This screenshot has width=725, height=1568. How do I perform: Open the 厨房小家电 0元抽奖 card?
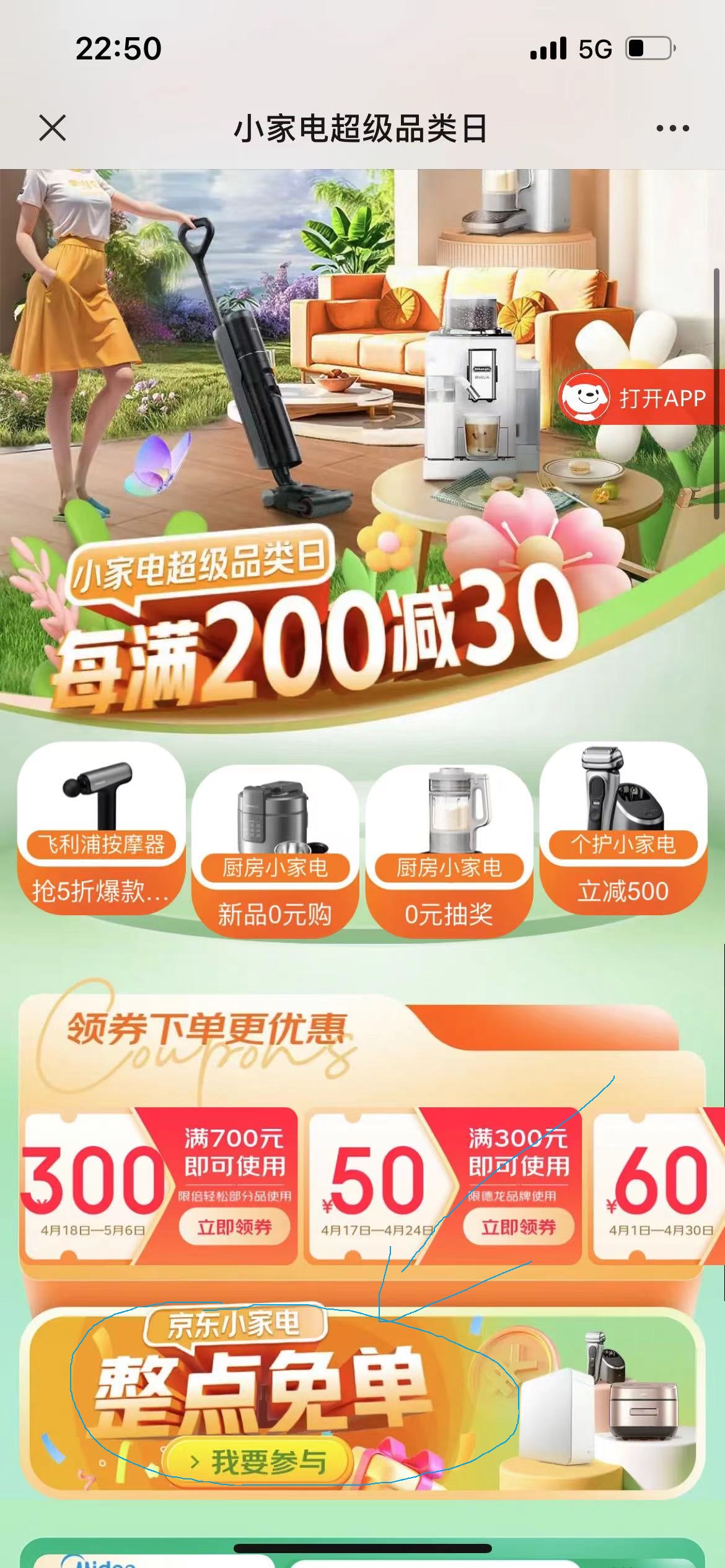tap(449, 853)
